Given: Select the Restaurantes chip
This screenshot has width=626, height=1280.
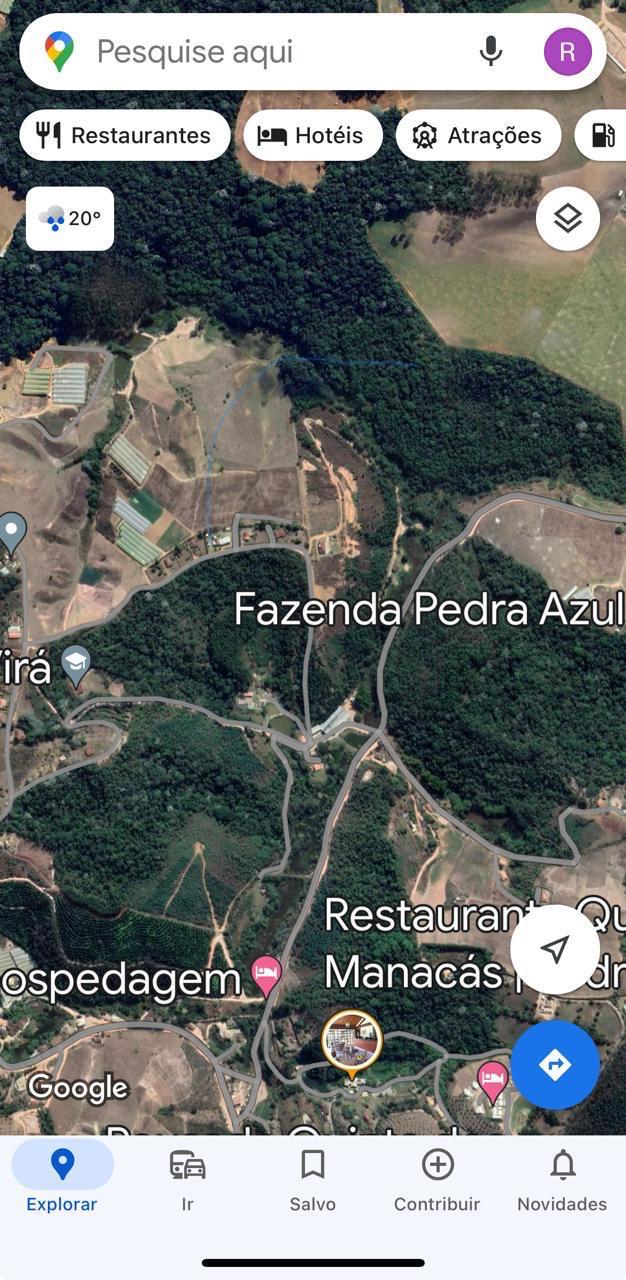Looking at the screenshot, I should point(124,135).
